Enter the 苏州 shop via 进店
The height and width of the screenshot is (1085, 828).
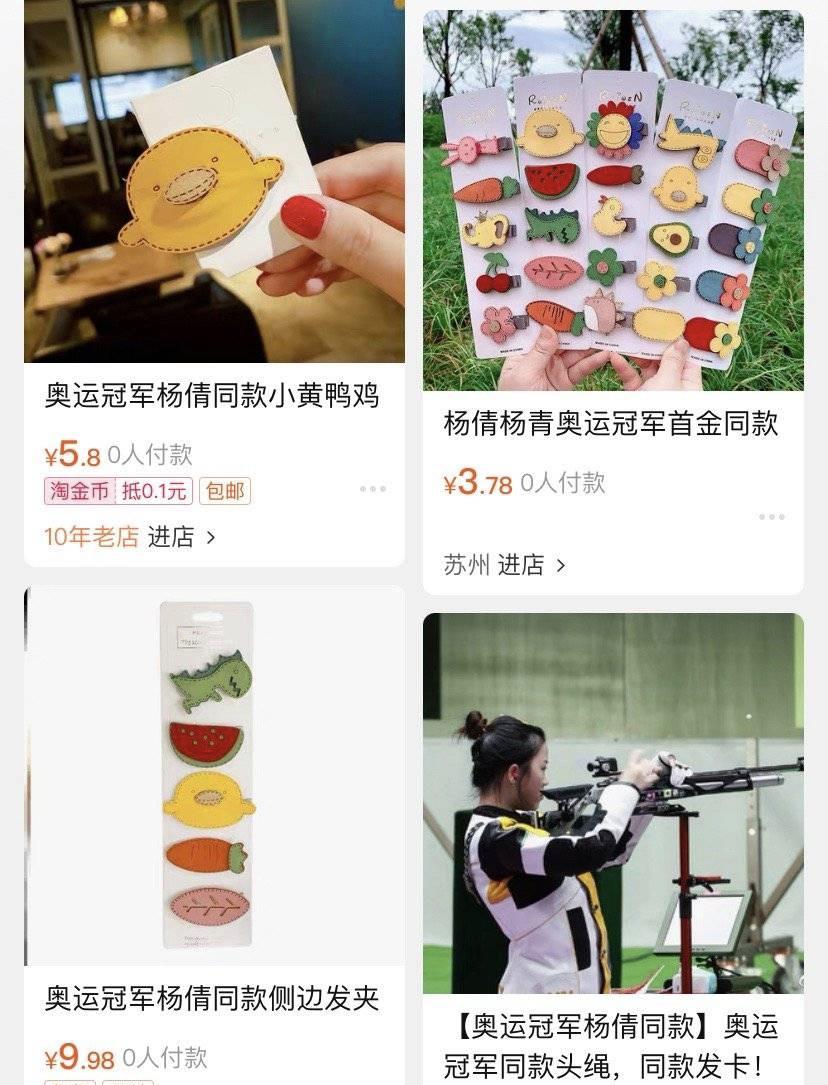pyautogui.click(x=531, y=565)
